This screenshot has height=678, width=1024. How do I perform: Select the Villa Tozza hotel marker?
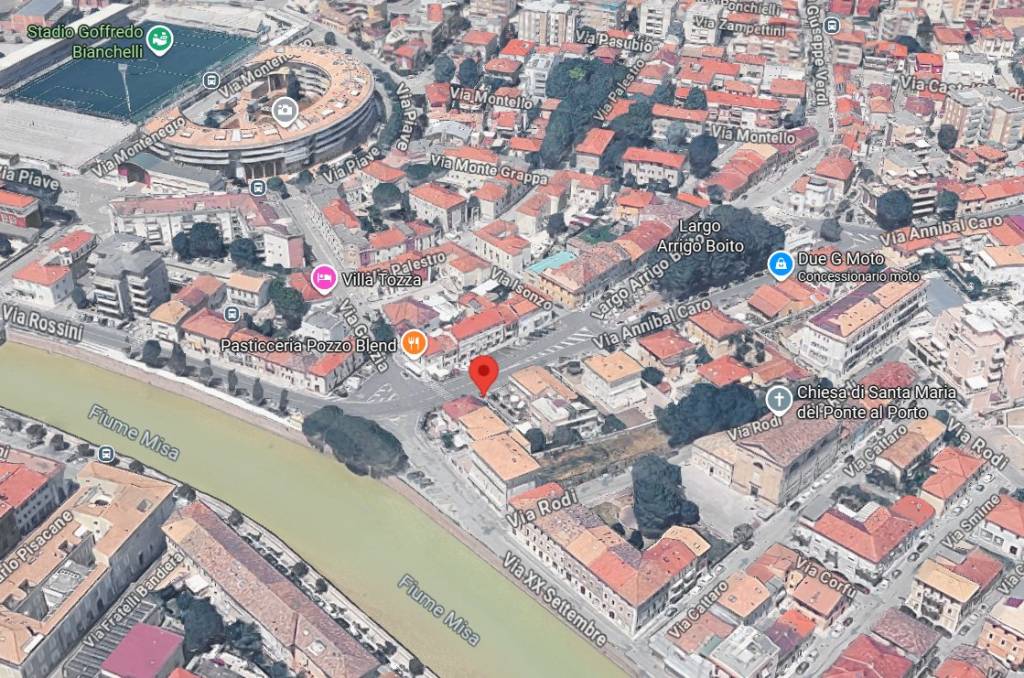pos(324,279)
